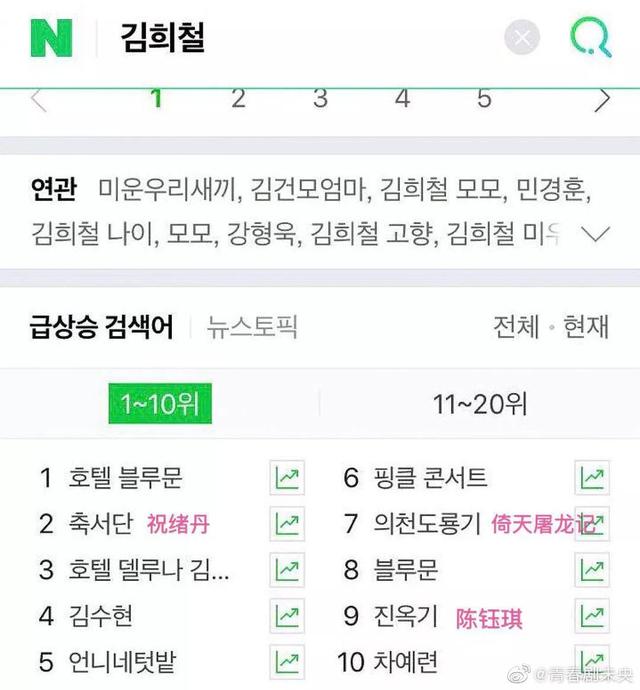Tap the next page arrow
The image size is (640, 690).
tap(602, 100)
